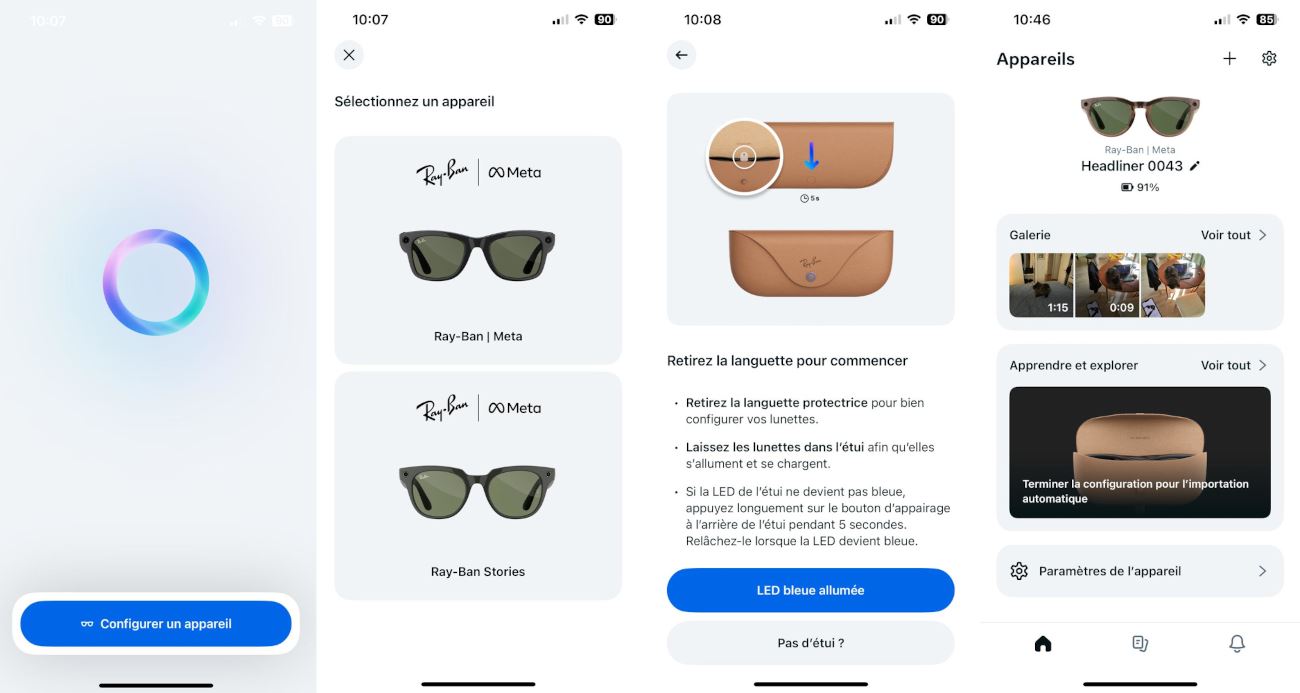This screenshot has height=693, width=1300.
Task: Switch to the middle chat tab
Action: pyautogui.click(x=1140, y=644)
